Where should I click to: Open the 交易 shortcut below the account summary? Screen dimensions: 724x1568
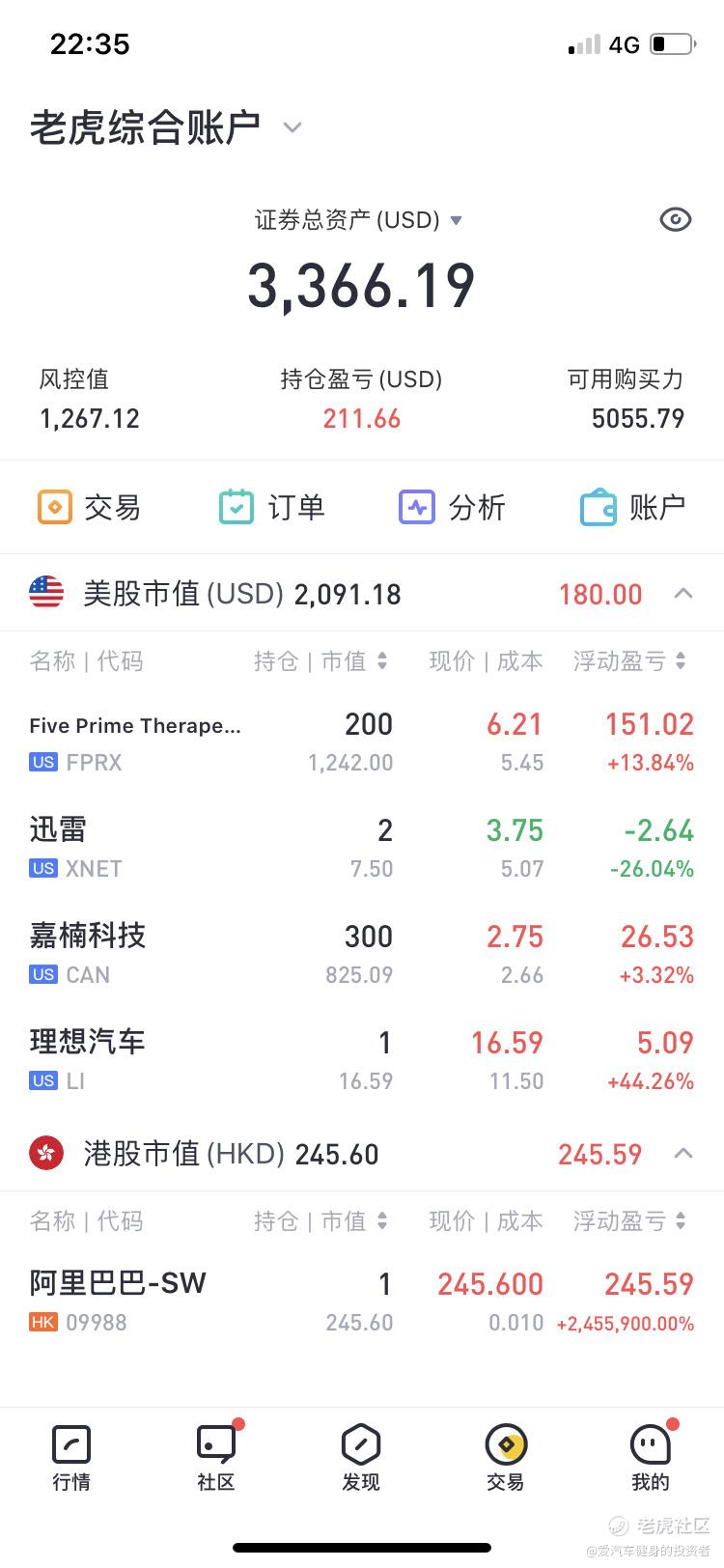click(x=89, y=507)
